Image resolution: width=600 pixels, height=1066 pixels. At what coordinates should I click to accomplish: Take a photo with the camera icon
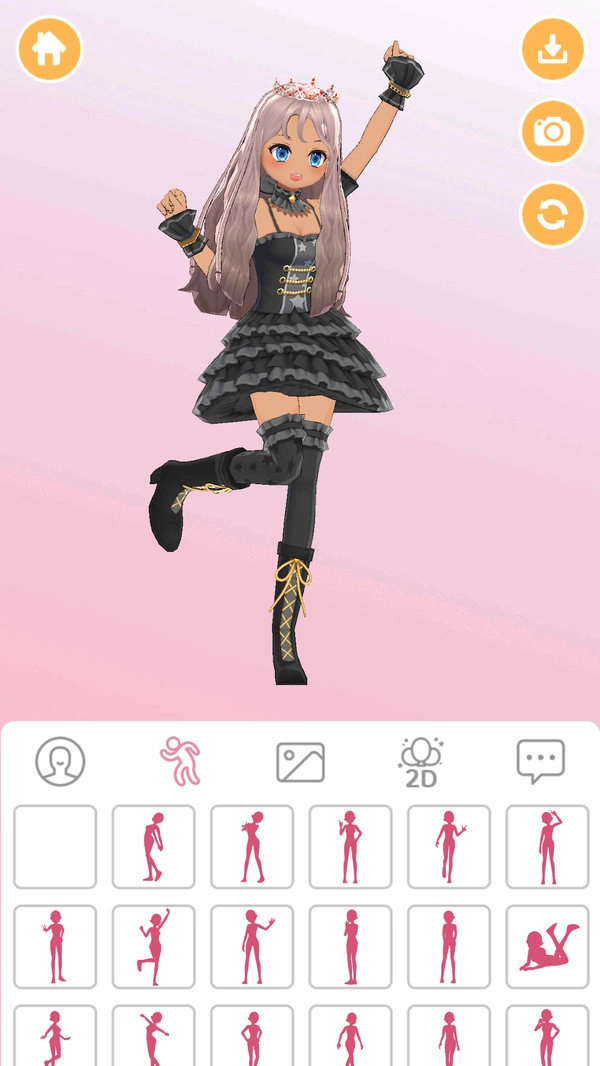point(552,131)
